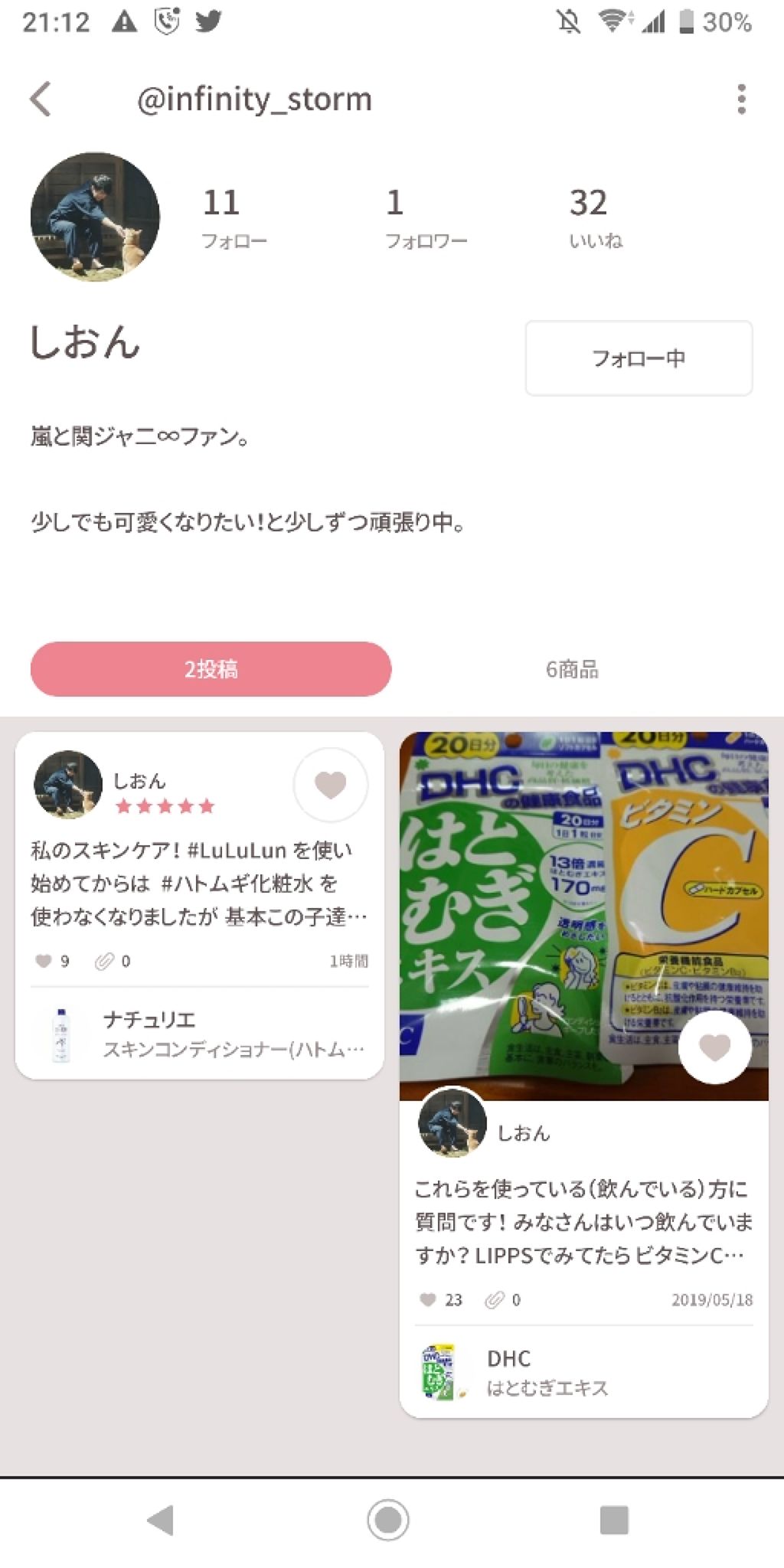Viewport: 784px width, 1568px height.
Task: Open the three-dot overflow menu
Action: 739,100
